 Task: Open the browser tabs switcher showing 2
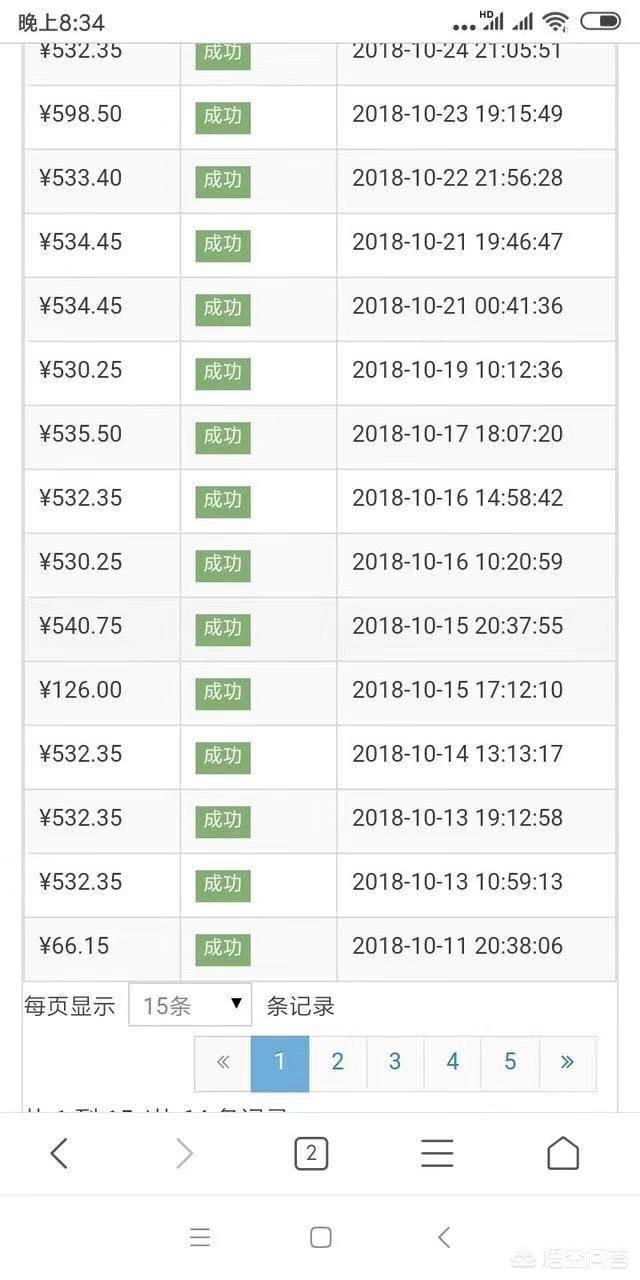tap(311, 1154)
